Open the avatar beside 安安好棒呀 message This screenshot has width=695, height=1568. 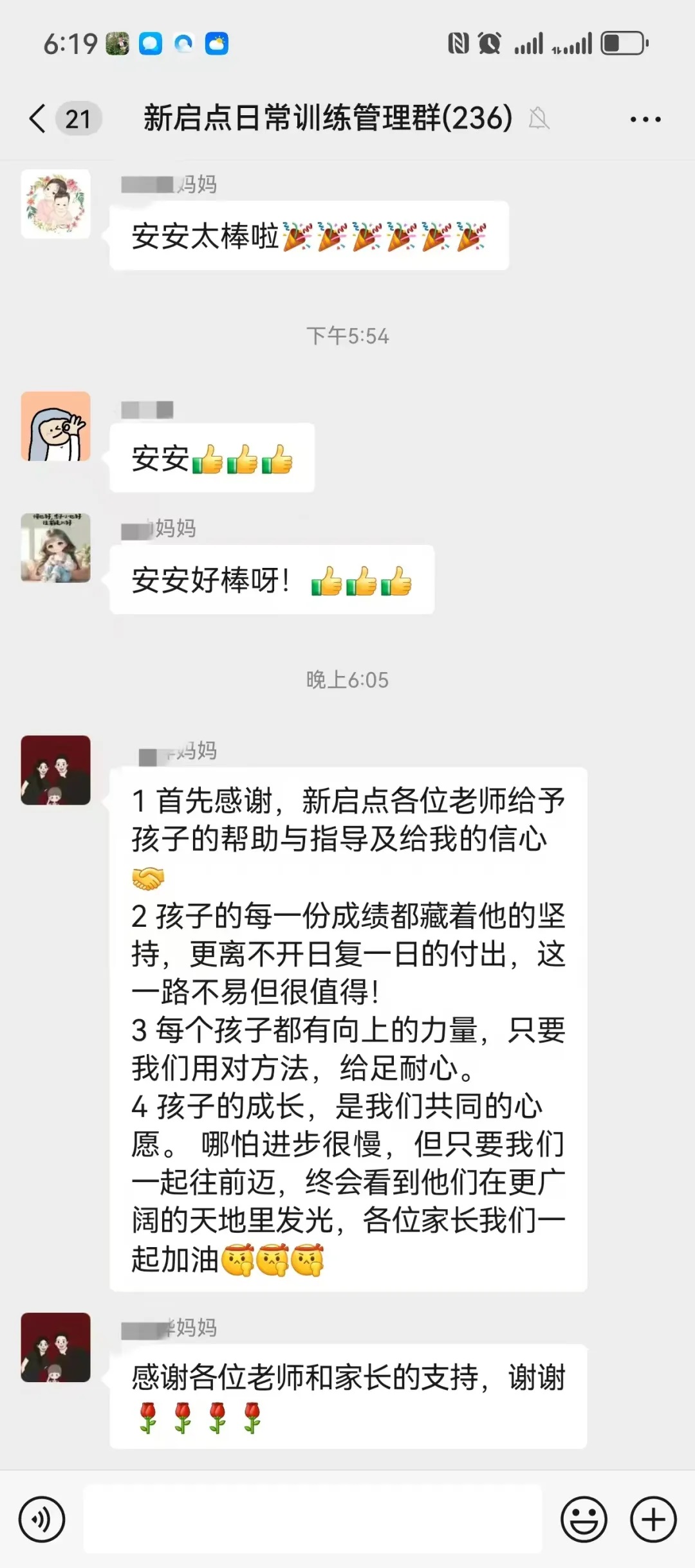(56, 548)
